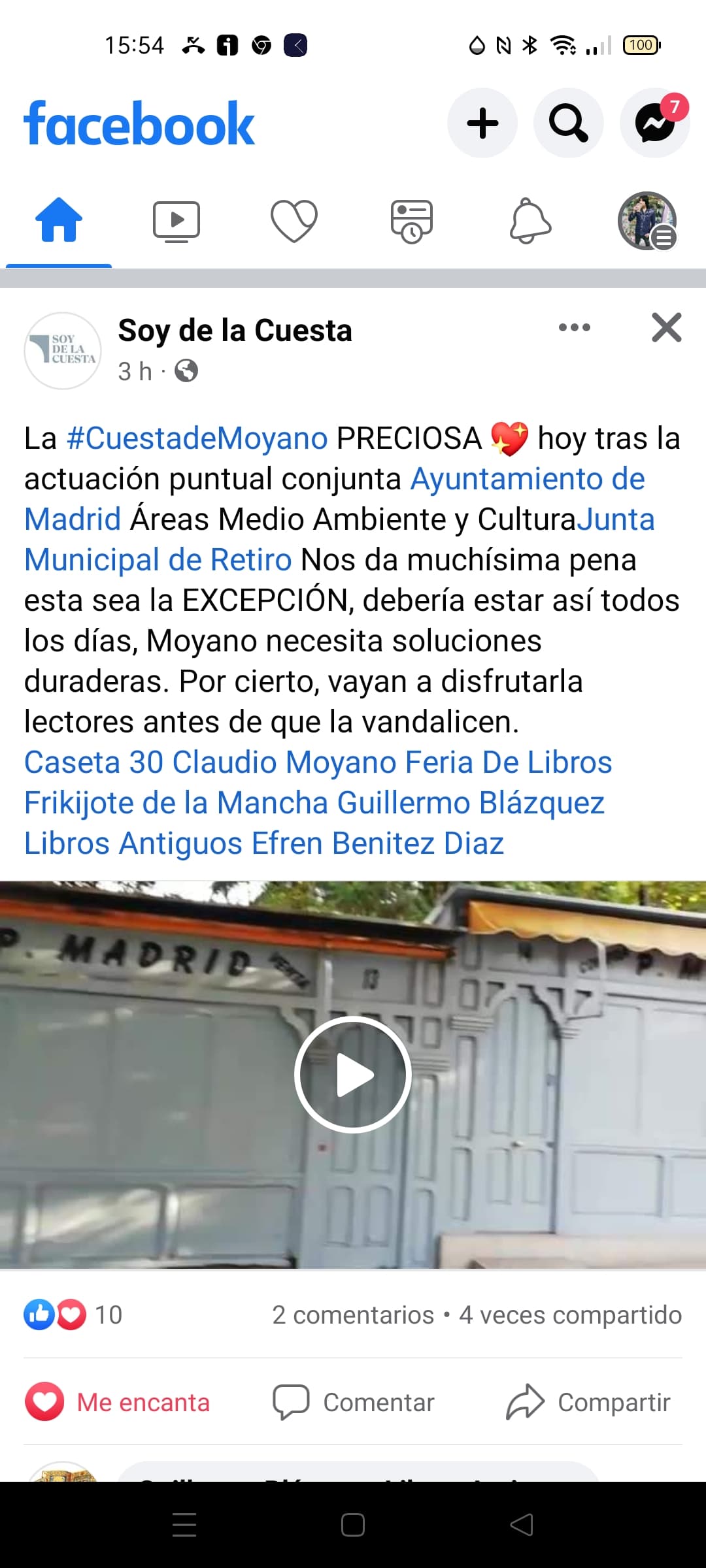Toggle the Me encanta reaction
This screenshot has width=706, height=1568.
[x=118, y=1402]
